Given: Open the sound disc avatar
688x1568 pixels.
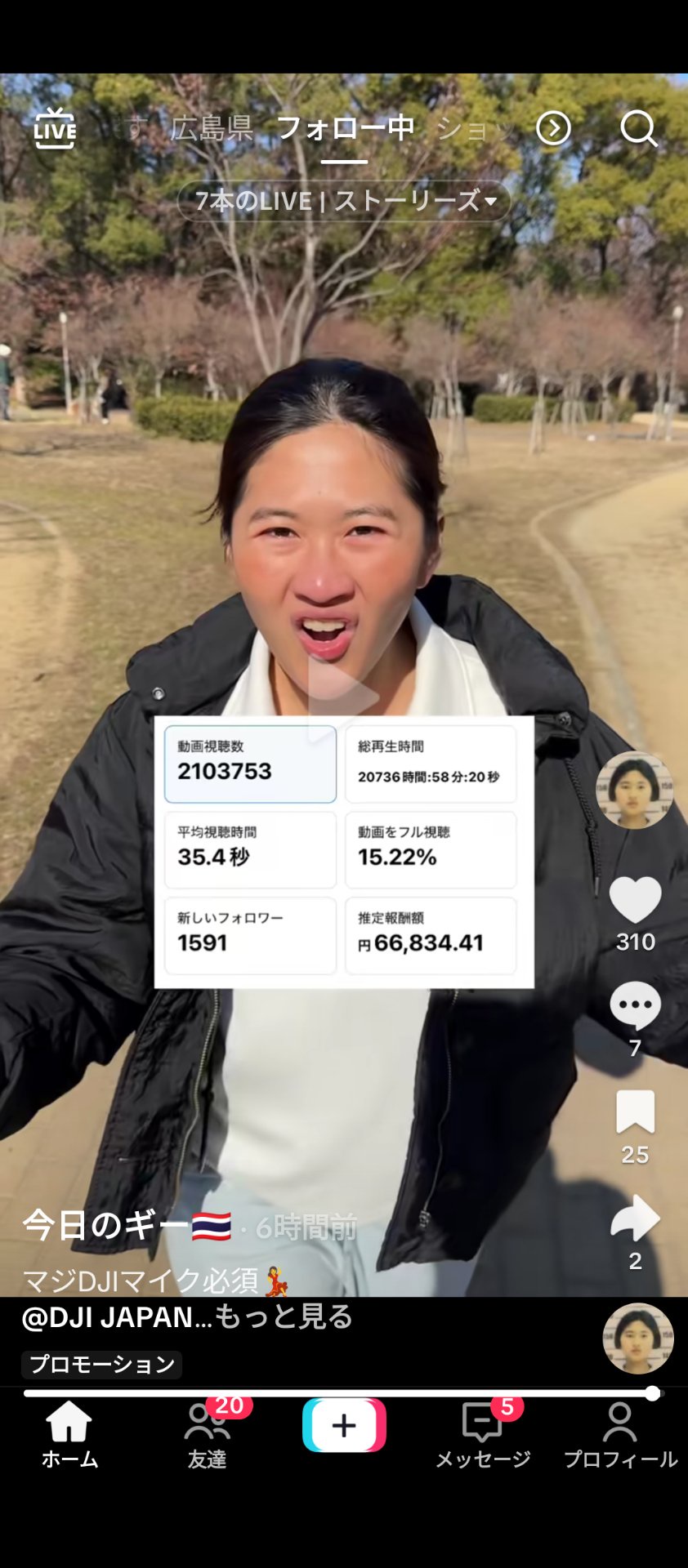Looking at the screenshot, I should (x=638, y=1338).
